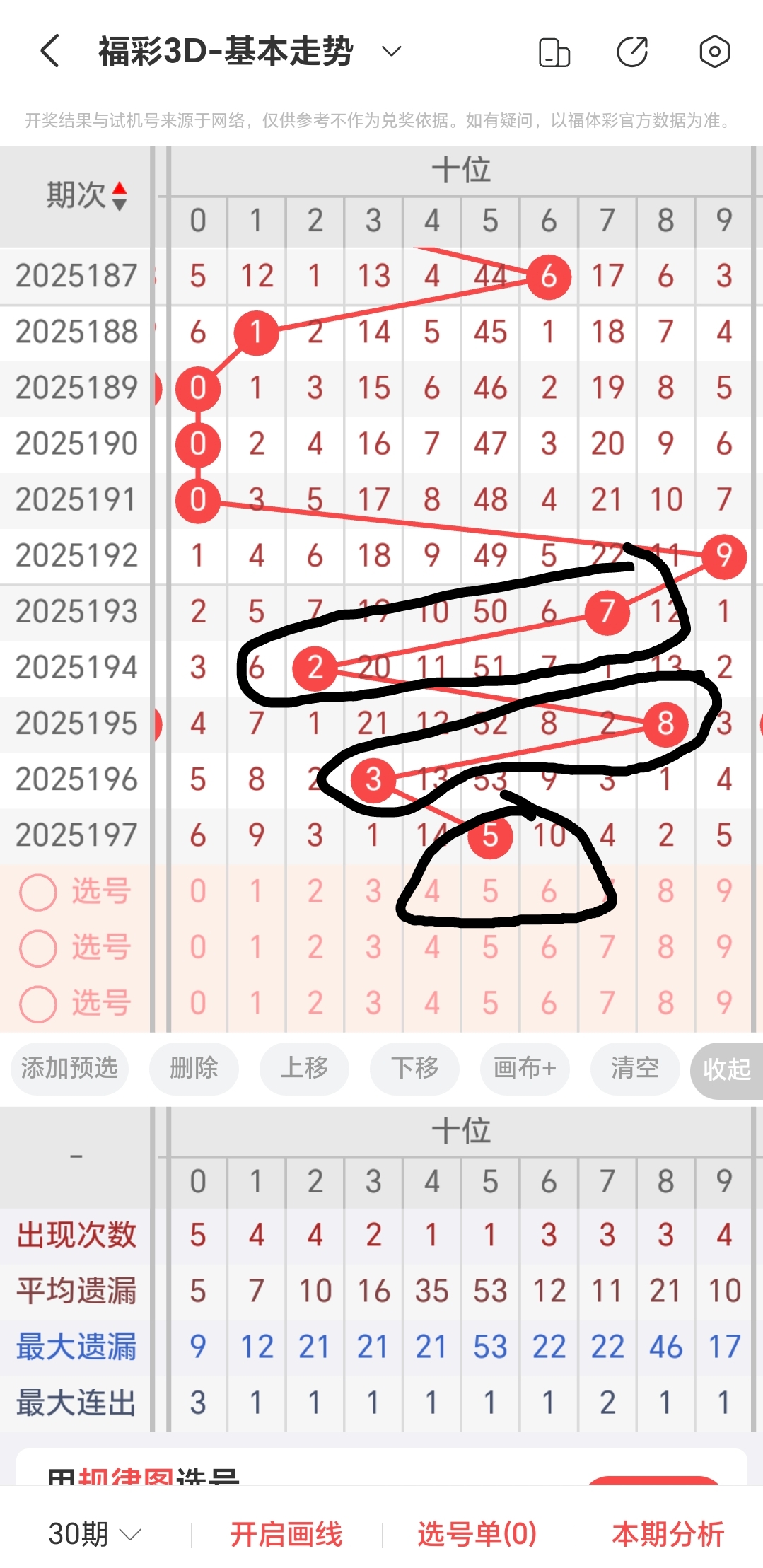Open the chart dropdown next to 福彩3D-基本走势
Viewport: 763px width, 1568px height.
(390, 50)
